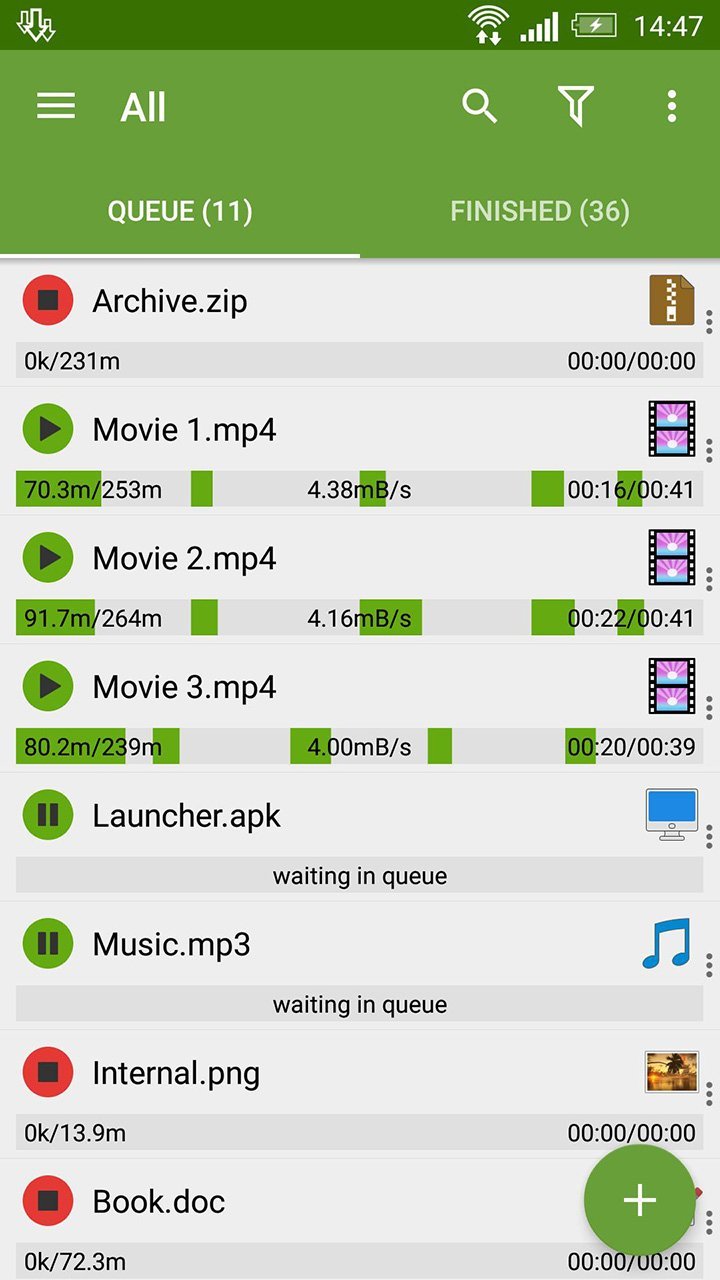Select the QUEUE tab

(x=180, y=211)
